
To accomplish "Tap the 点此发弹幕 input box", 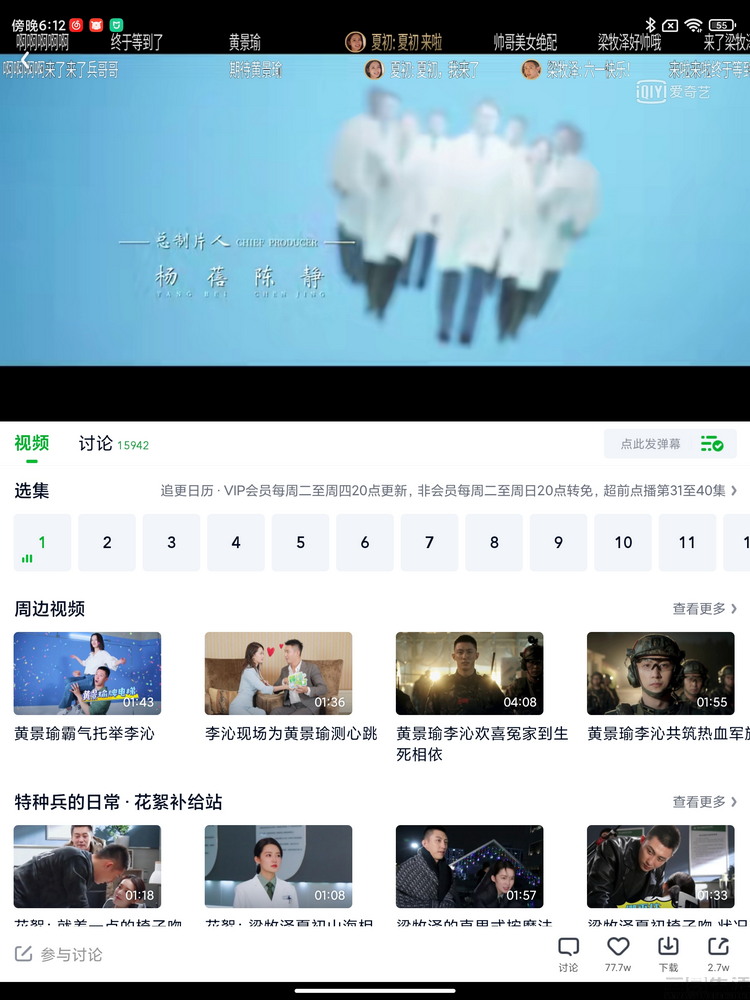I will point(650,444).
